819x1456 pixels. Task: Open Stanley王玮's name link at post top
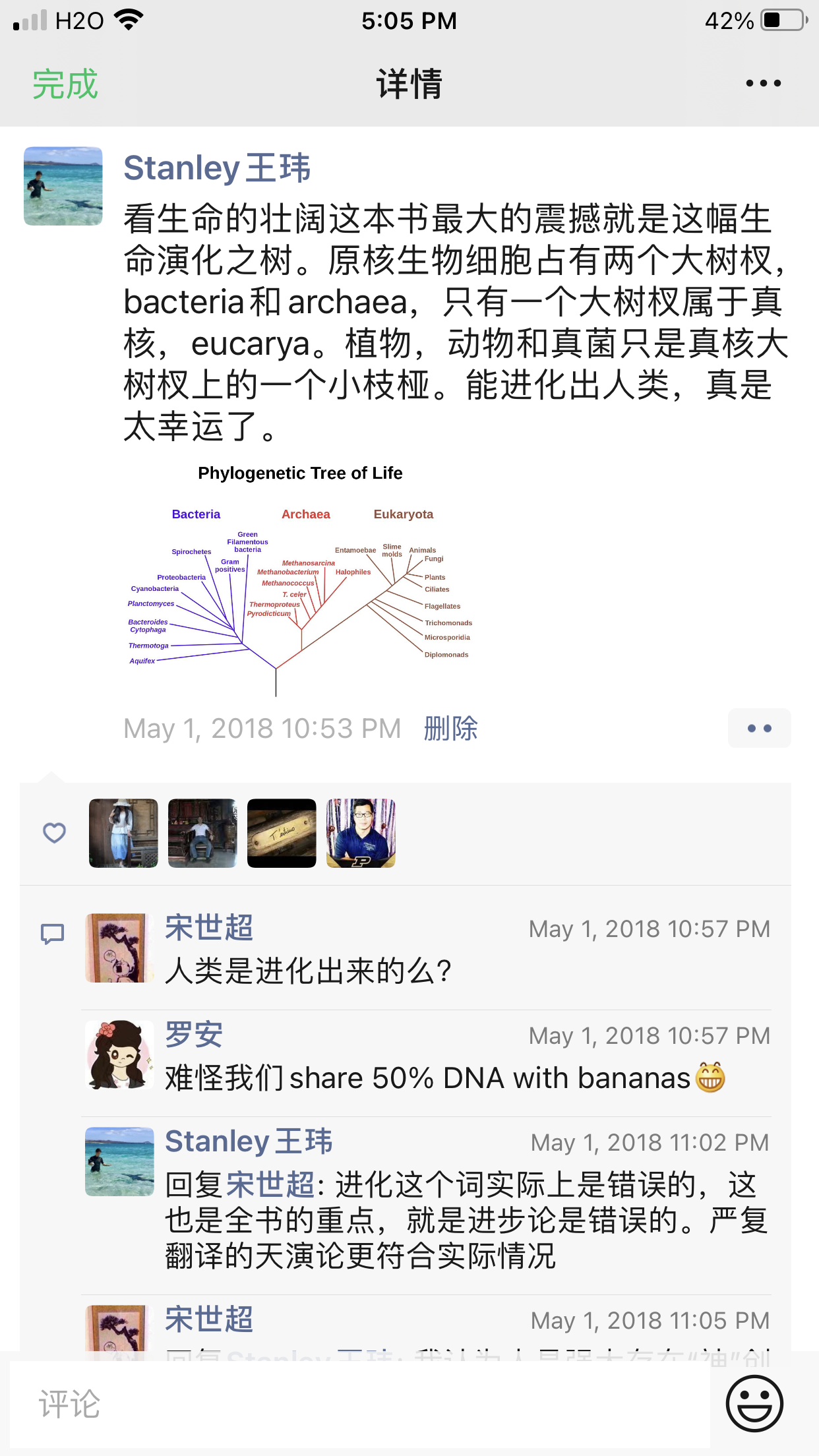(217, 168)
